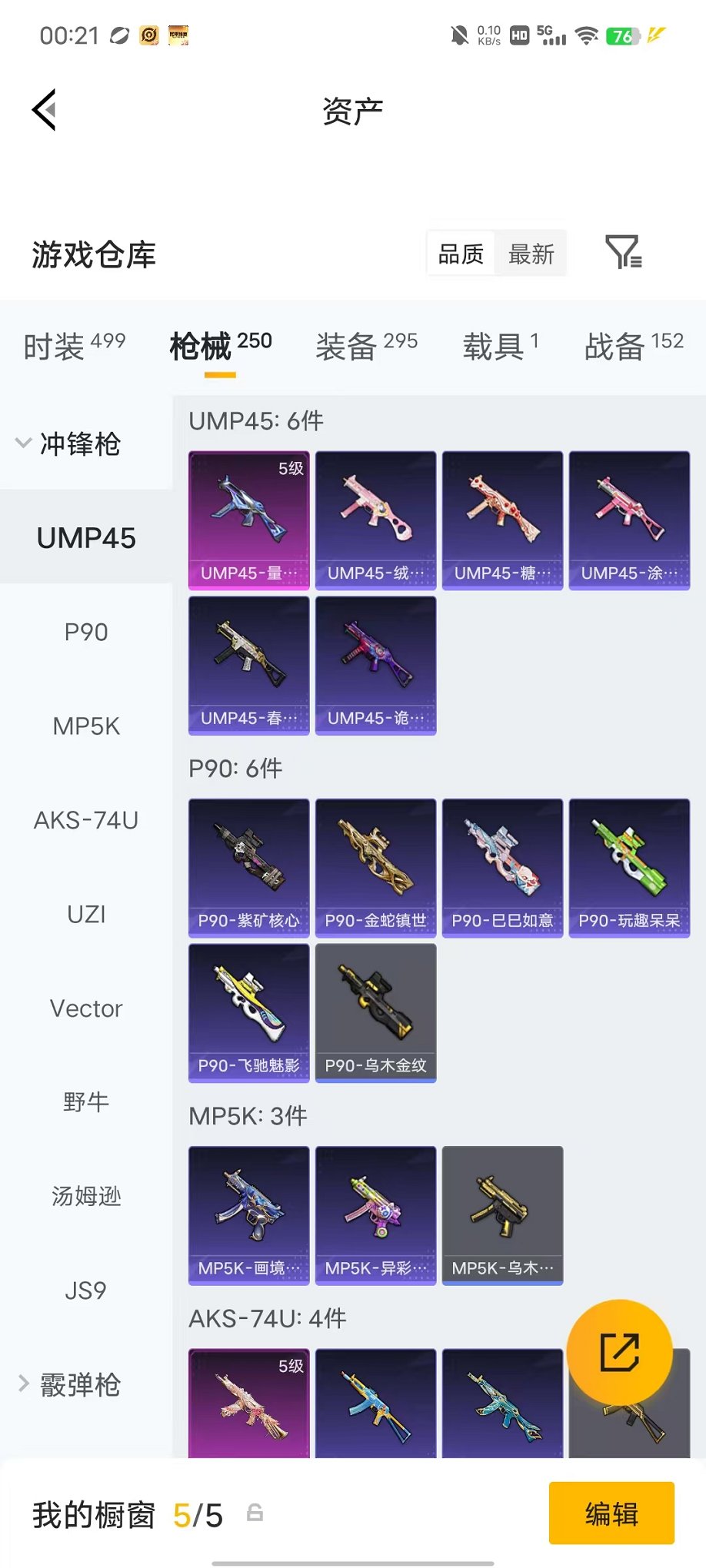Select 汤姆逊 in the side list

point(86,1197)
